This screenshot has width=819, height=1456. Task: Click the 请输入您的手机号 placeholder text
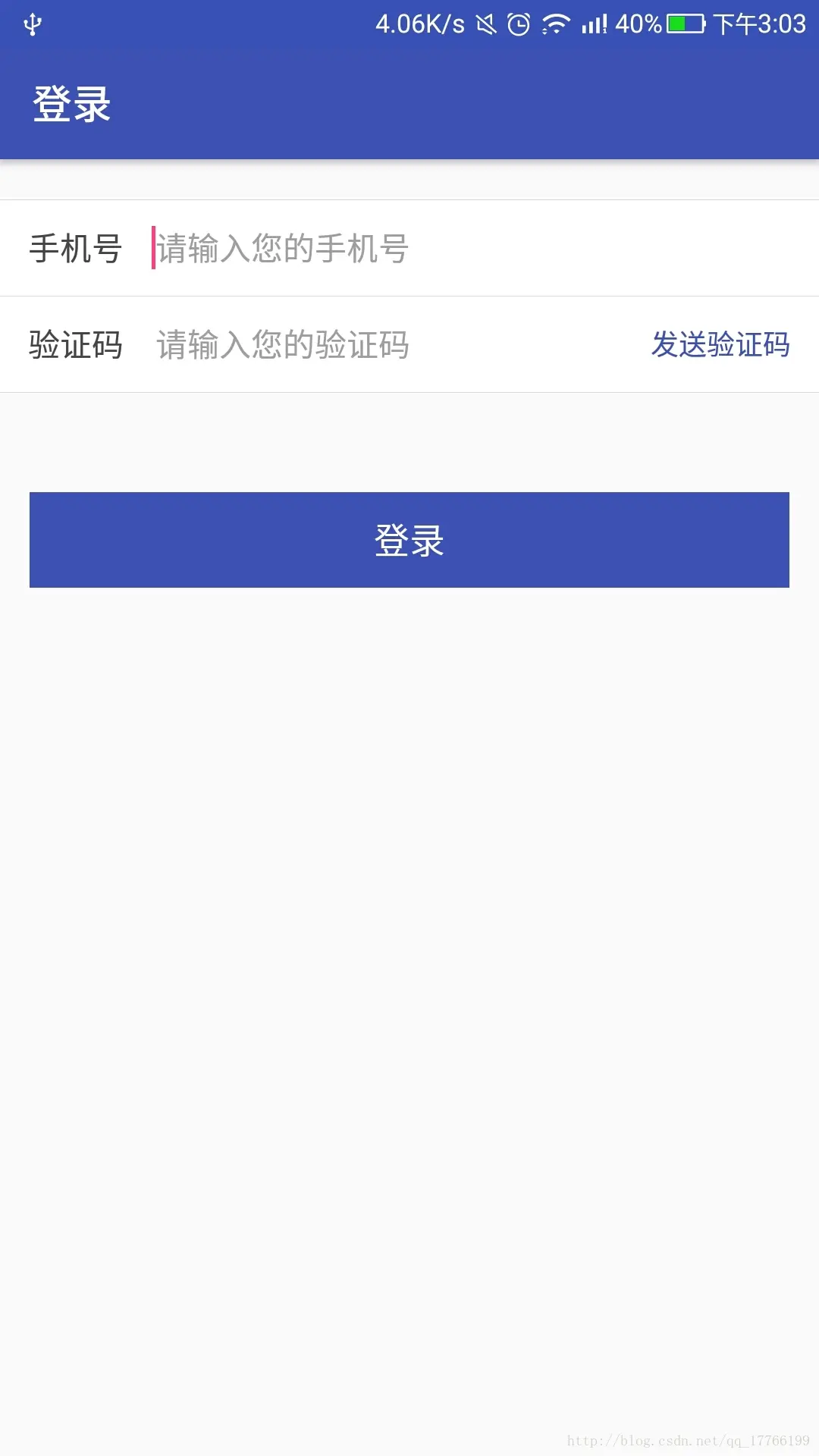(x=281, y=248)
